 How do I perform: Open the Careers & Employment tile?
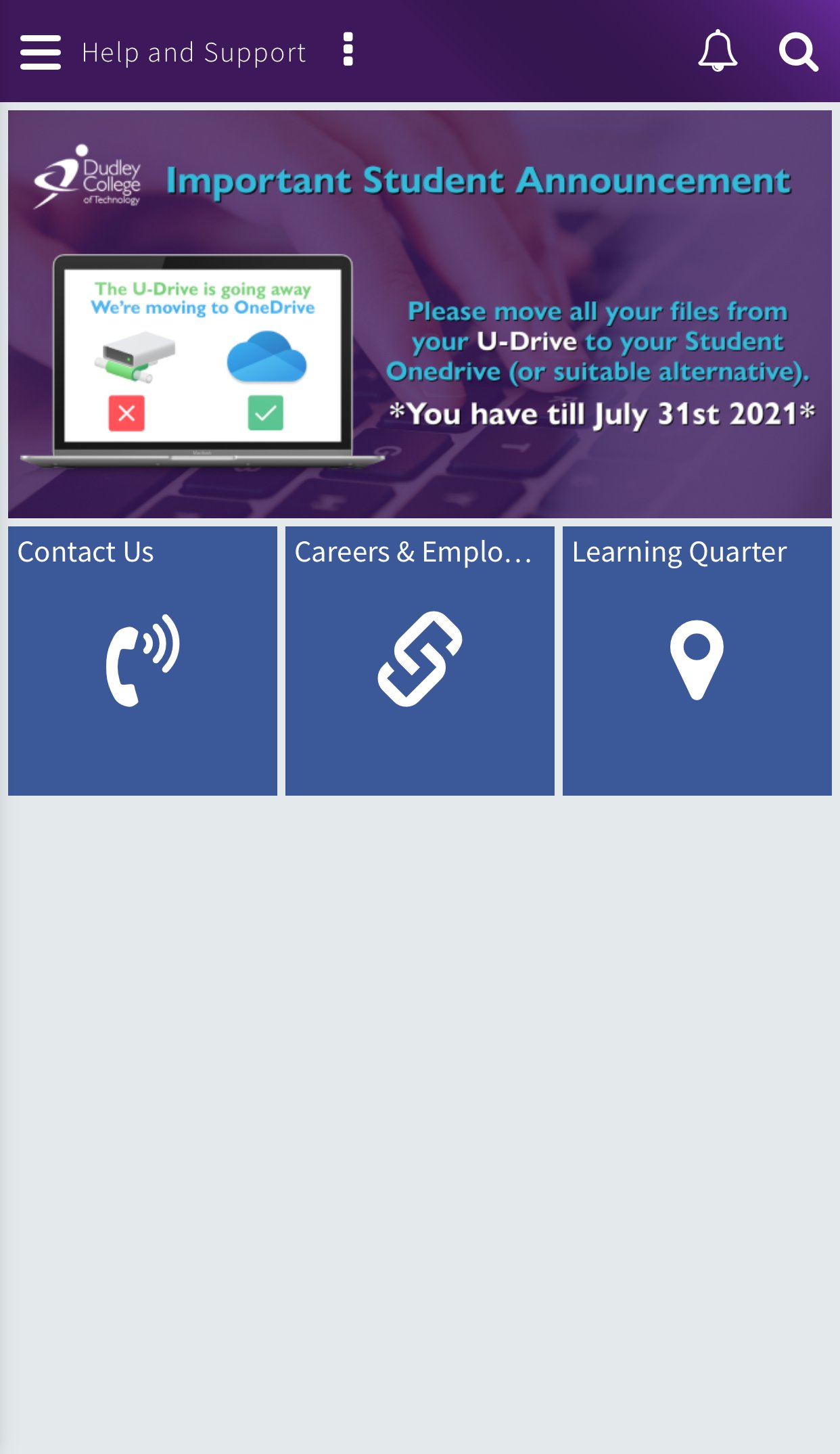[x=419, y=660]
